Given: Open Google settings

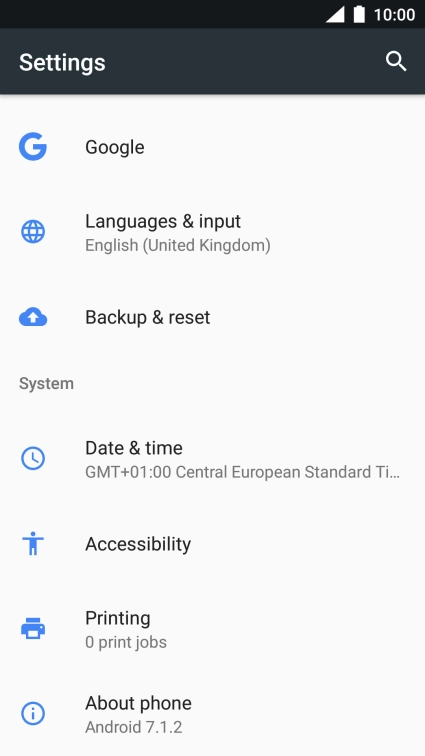Looking at the screenshot, I should [212, 147].
